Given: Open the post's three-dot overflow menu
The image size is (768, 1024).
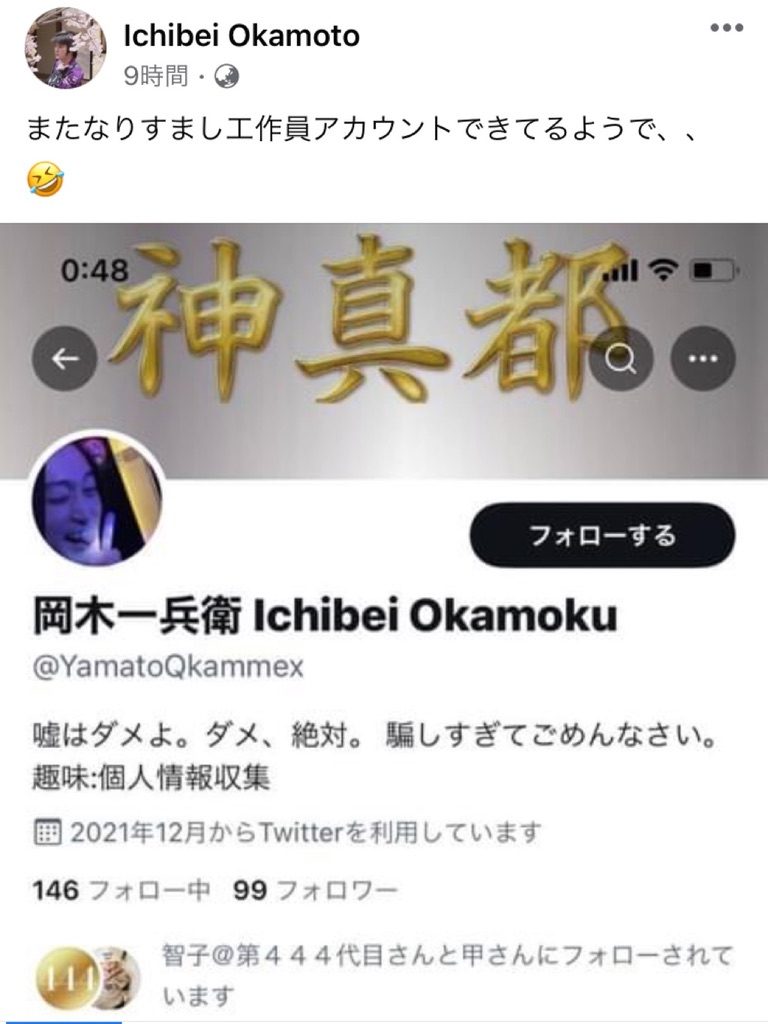Looking at the screenshot, I should tap(726, 29).
